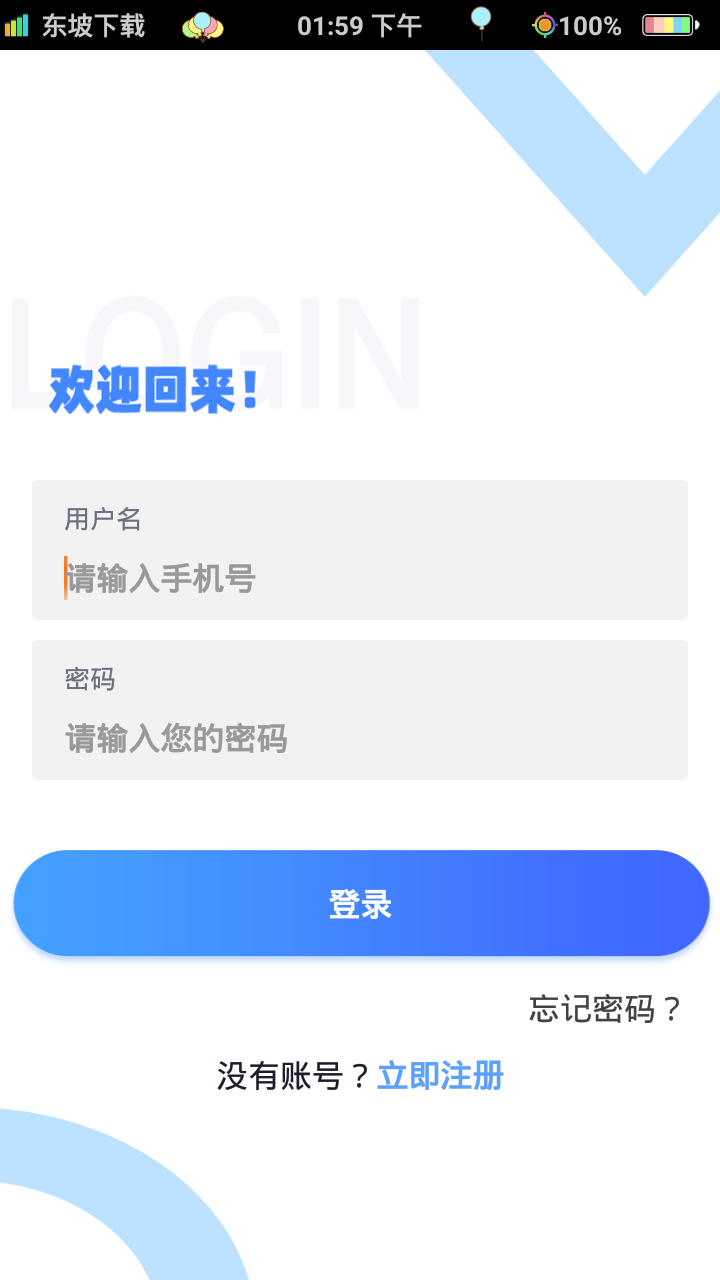Activate the 用户名 phone number input field

(x=360, y=578)
